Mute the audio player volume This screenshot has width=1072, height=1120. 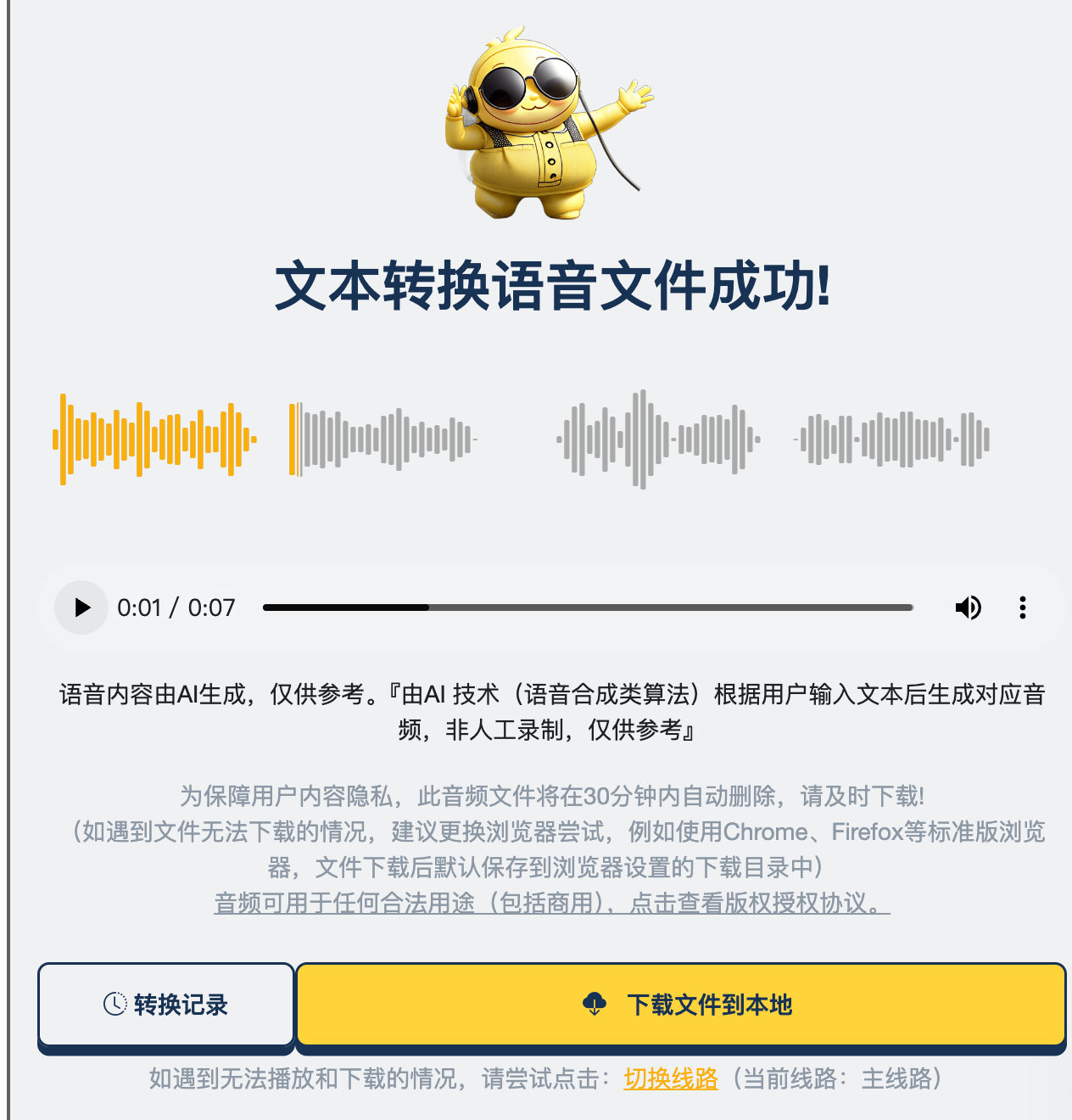[x=968, y=608]
